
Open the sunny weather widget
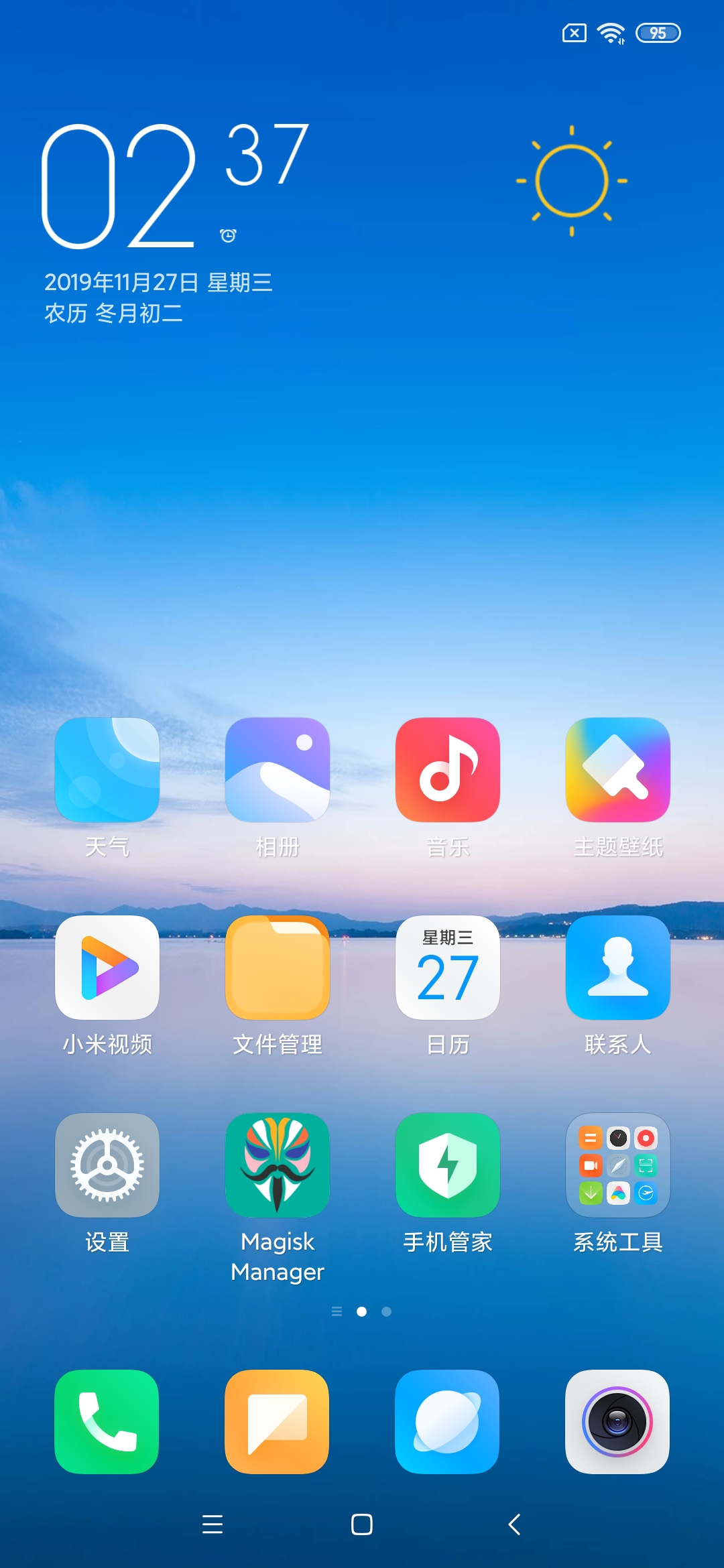click(x=572, y=181)
